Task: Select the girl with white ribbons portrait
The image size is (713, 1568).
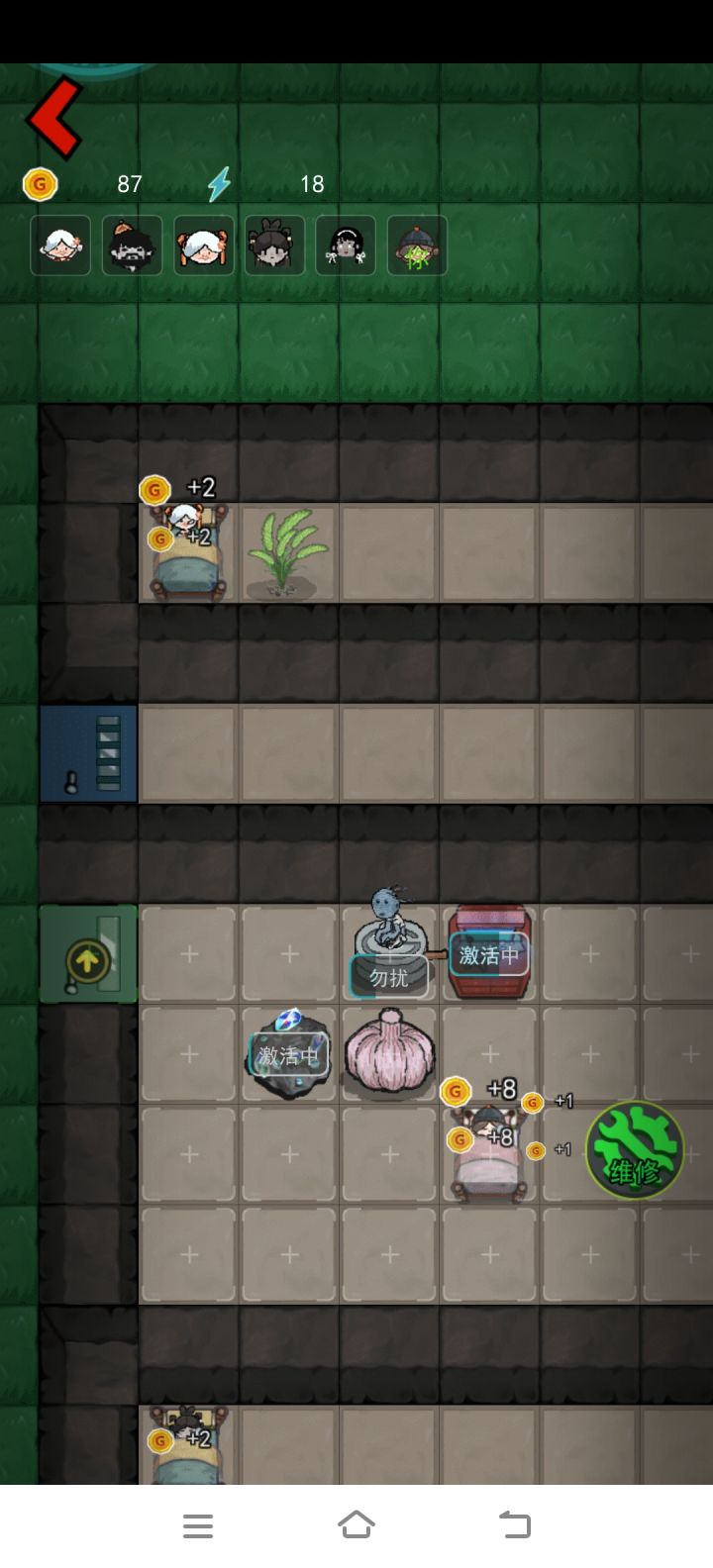Action: 346,245
